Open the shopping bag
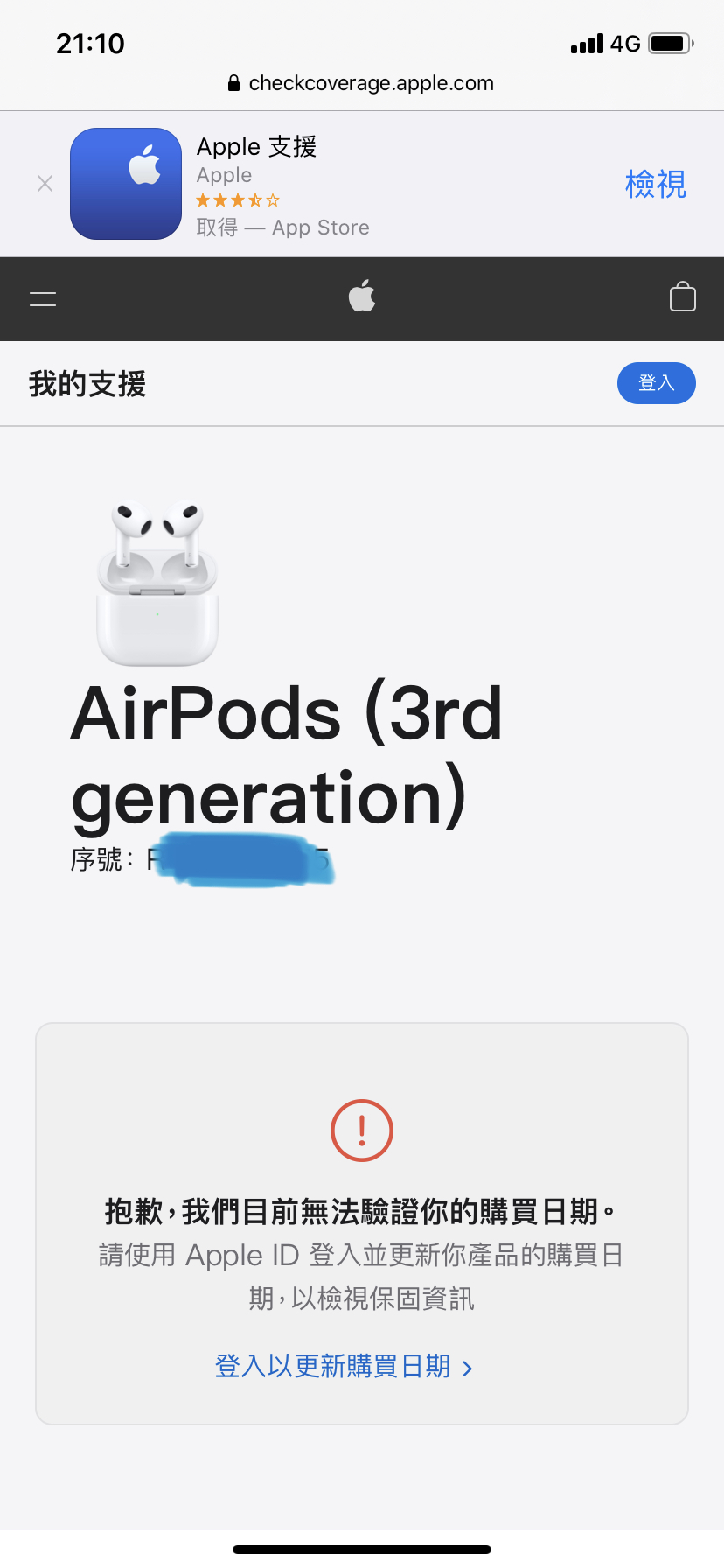The width and height of the screenshot is (724, 1568). coord(682,297)
